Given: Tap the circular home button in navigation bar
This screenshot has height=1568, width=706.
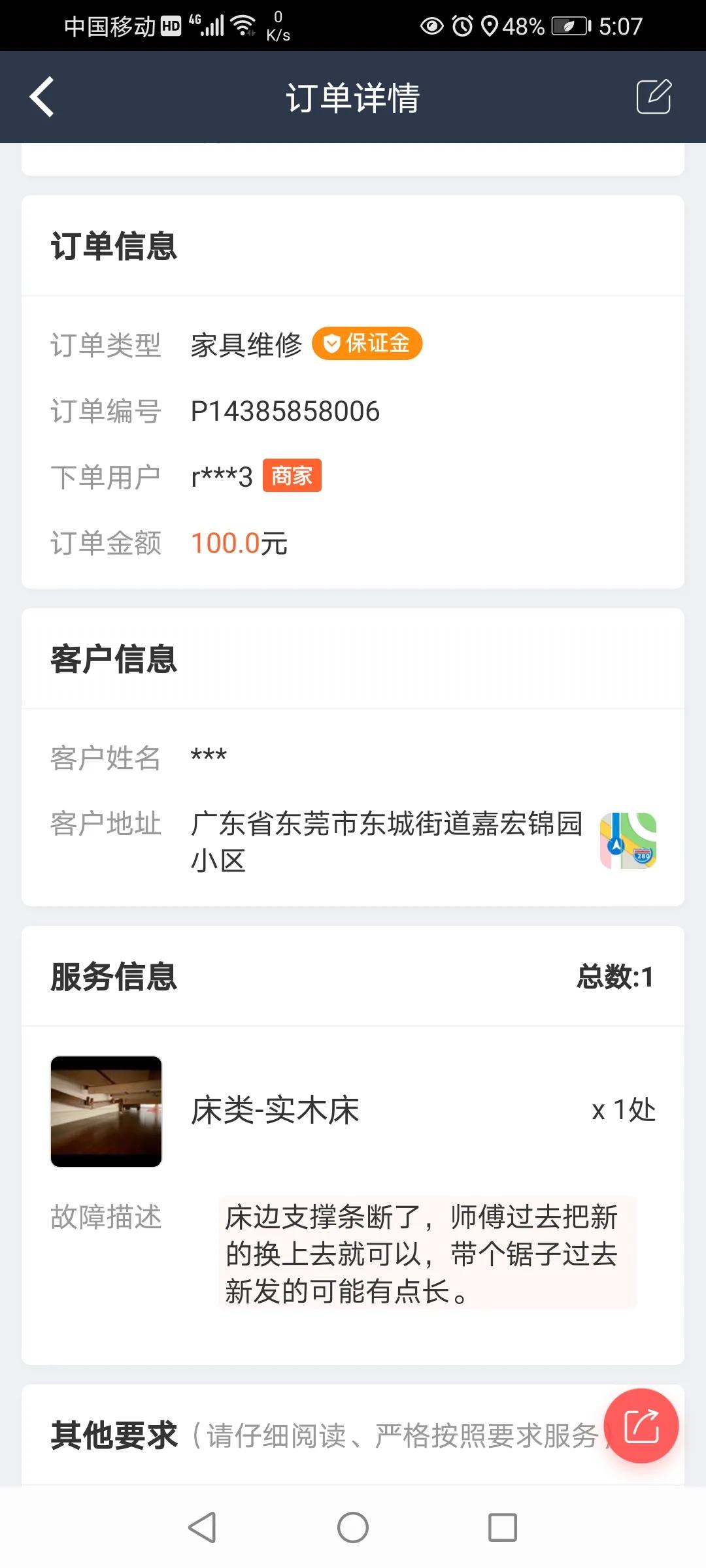Looking at the screenshot, I should [353, 1527].
